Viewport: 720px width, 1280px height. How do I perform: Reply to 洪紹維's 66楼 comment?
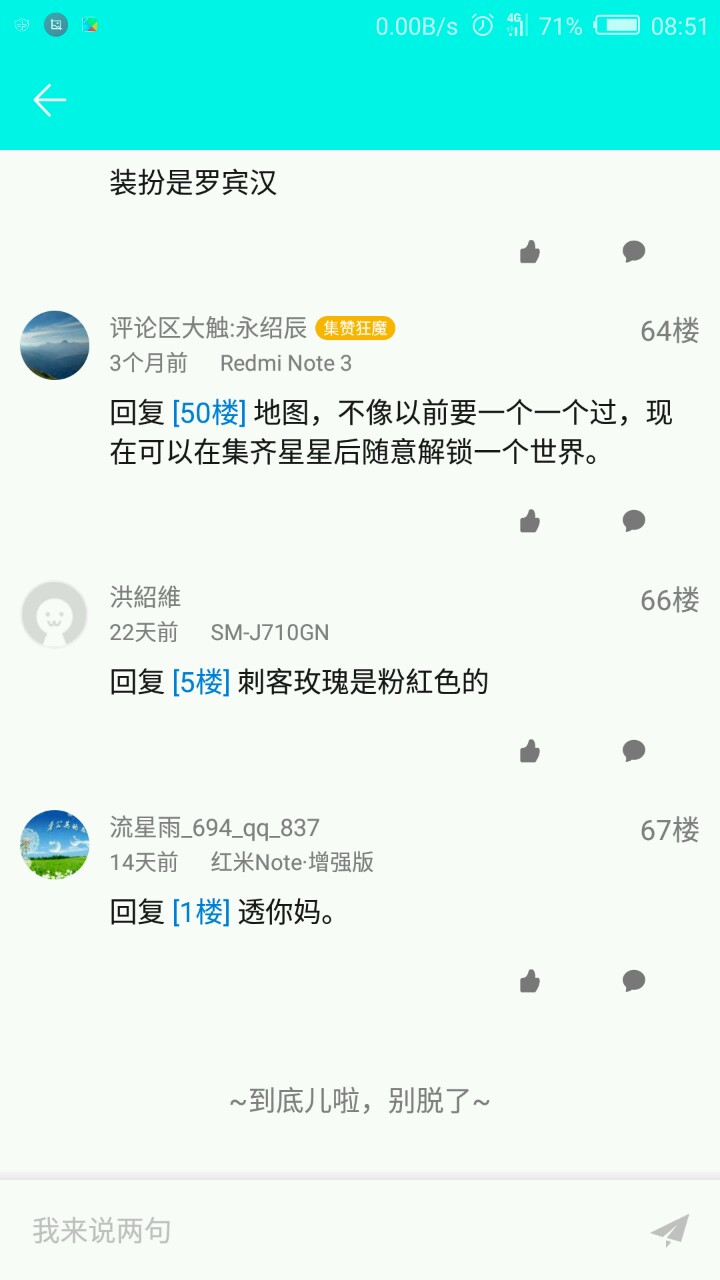tap(634, 750)
